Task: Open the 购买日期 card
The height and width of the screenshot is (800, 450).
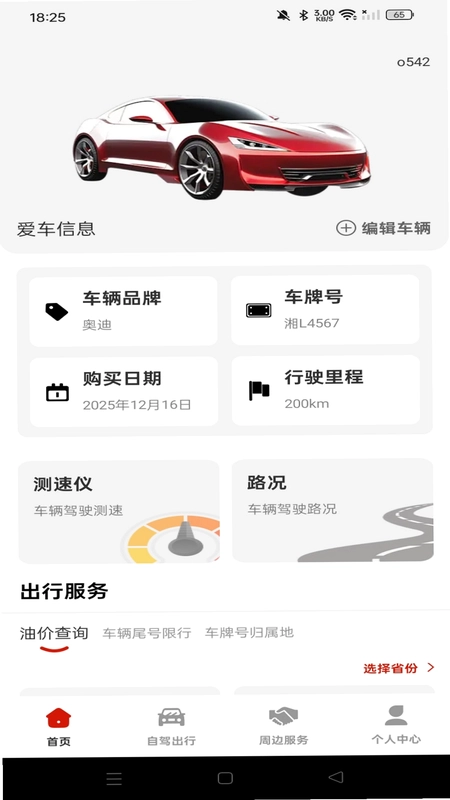Action: [123, 391]
